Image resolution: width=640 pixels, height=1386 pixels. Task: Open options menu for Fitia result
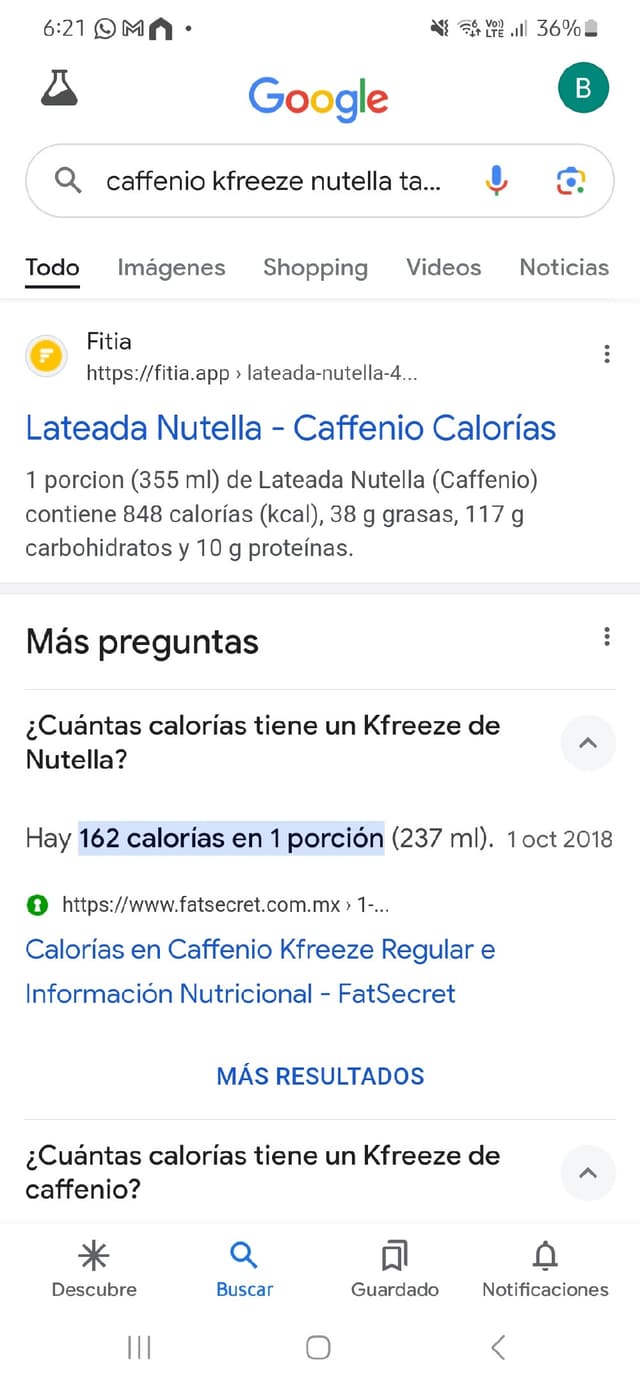(x=606, y=354)
